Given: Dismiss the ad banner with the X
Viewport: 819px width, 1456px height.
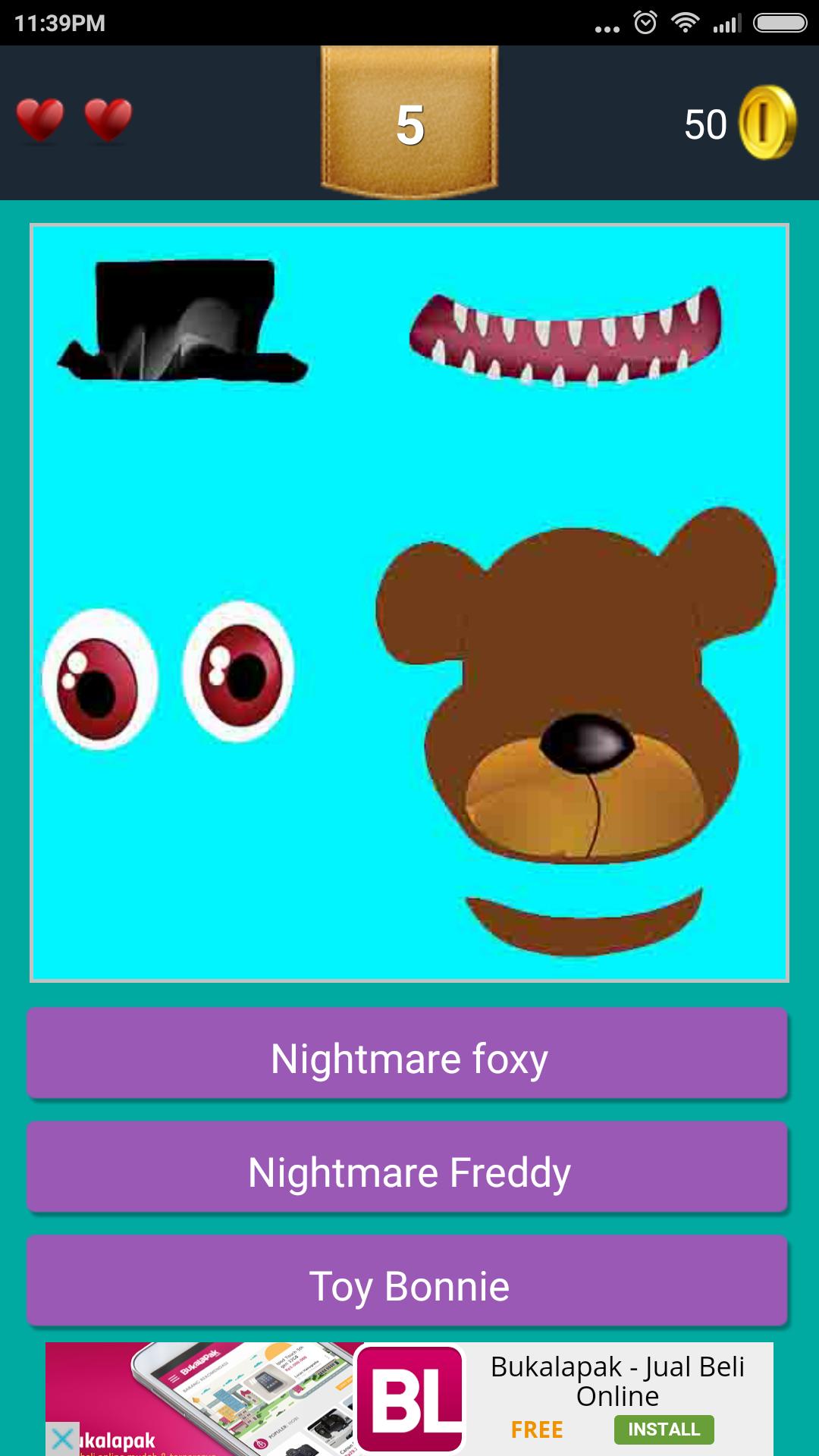Looking at the screenshot, I should pyautogui.click(x=62, y=1439).
